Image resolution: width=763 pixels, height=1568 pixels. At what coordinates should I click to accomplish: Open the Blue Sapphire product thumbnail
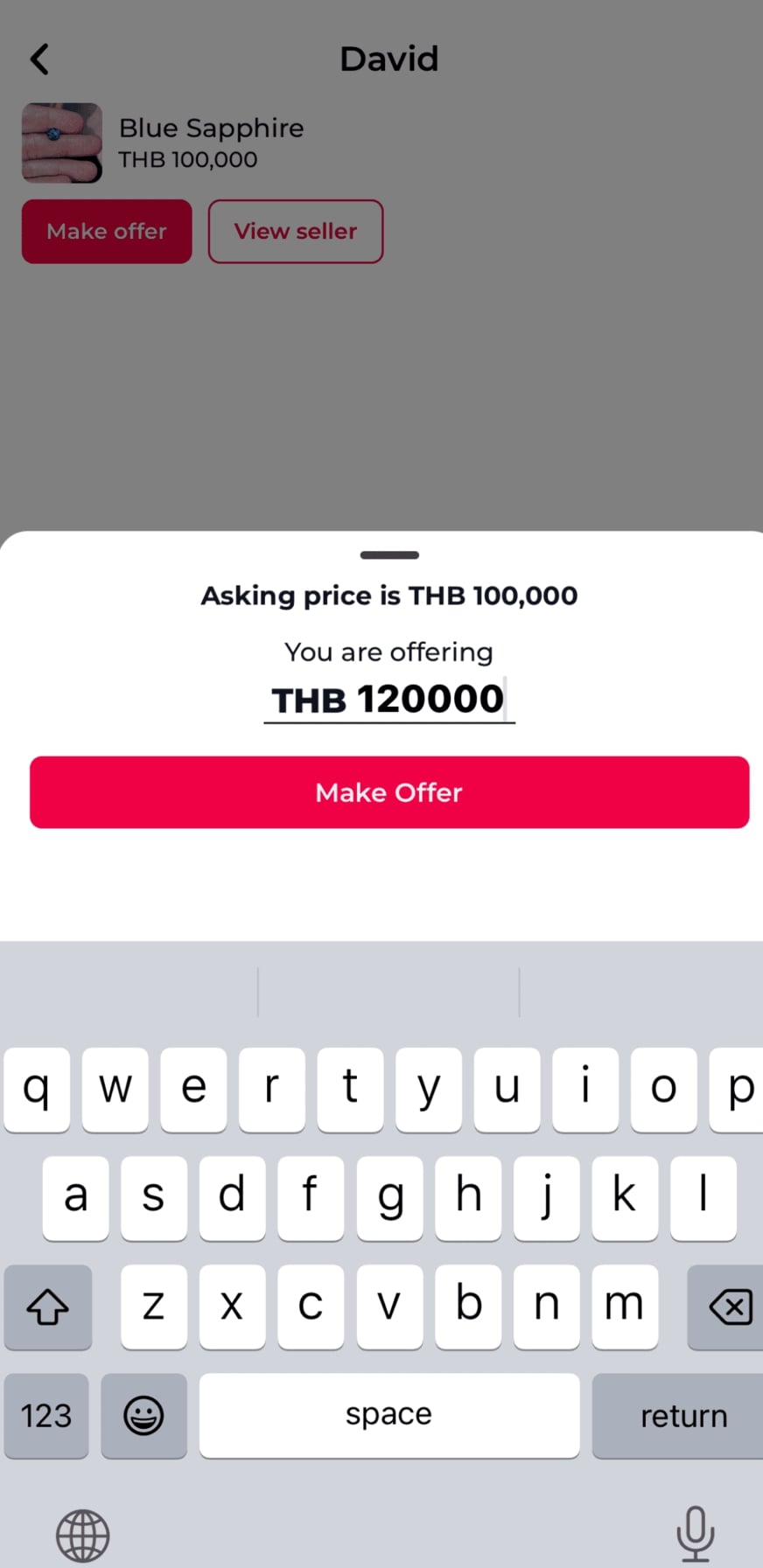click(62, 143)
